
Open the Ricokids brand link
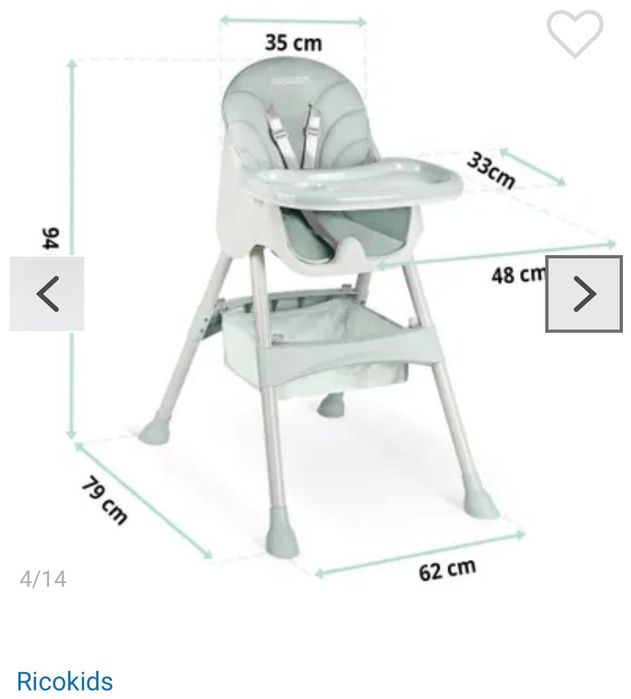click(65, 681)
